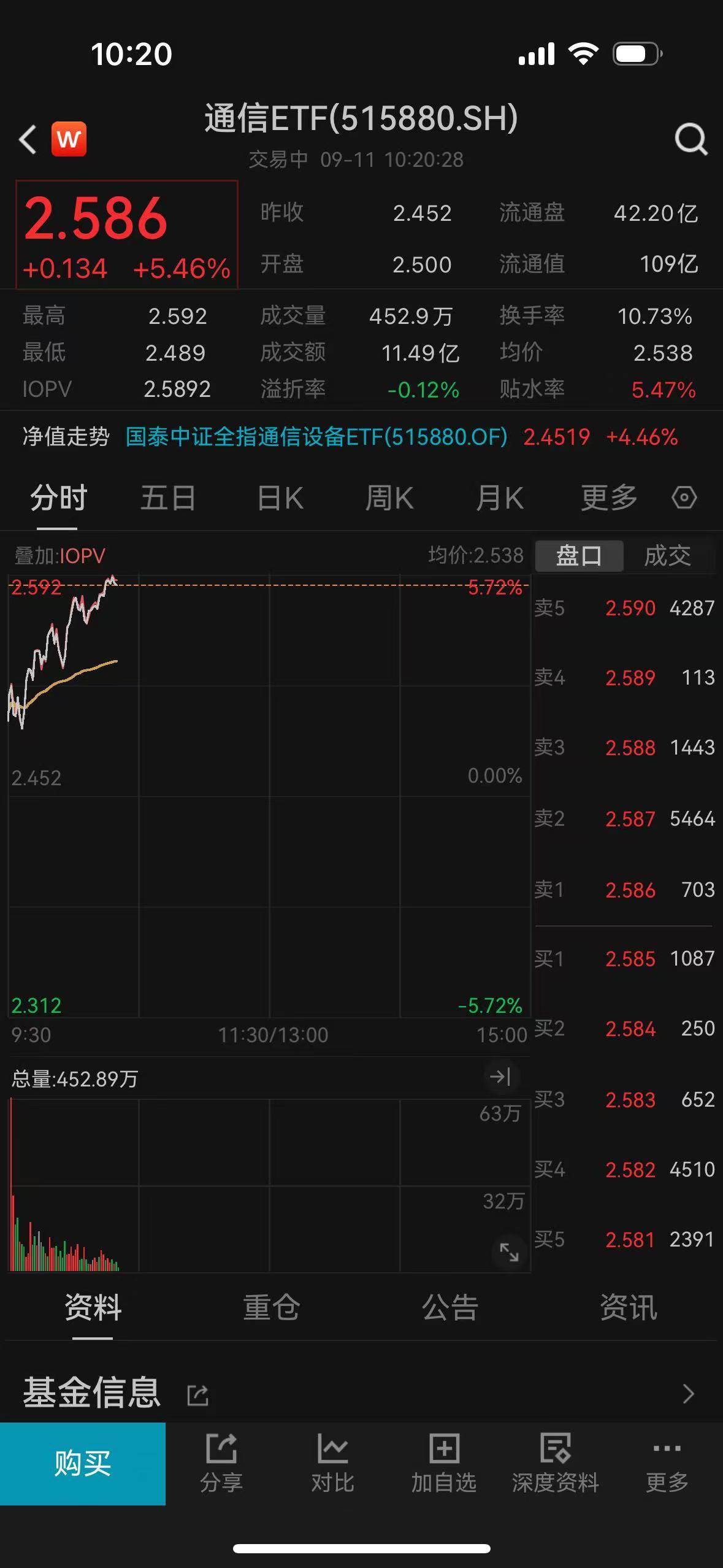Go back using the top-left arrow
Screen dimensions: 723x1568
point(28,139)
